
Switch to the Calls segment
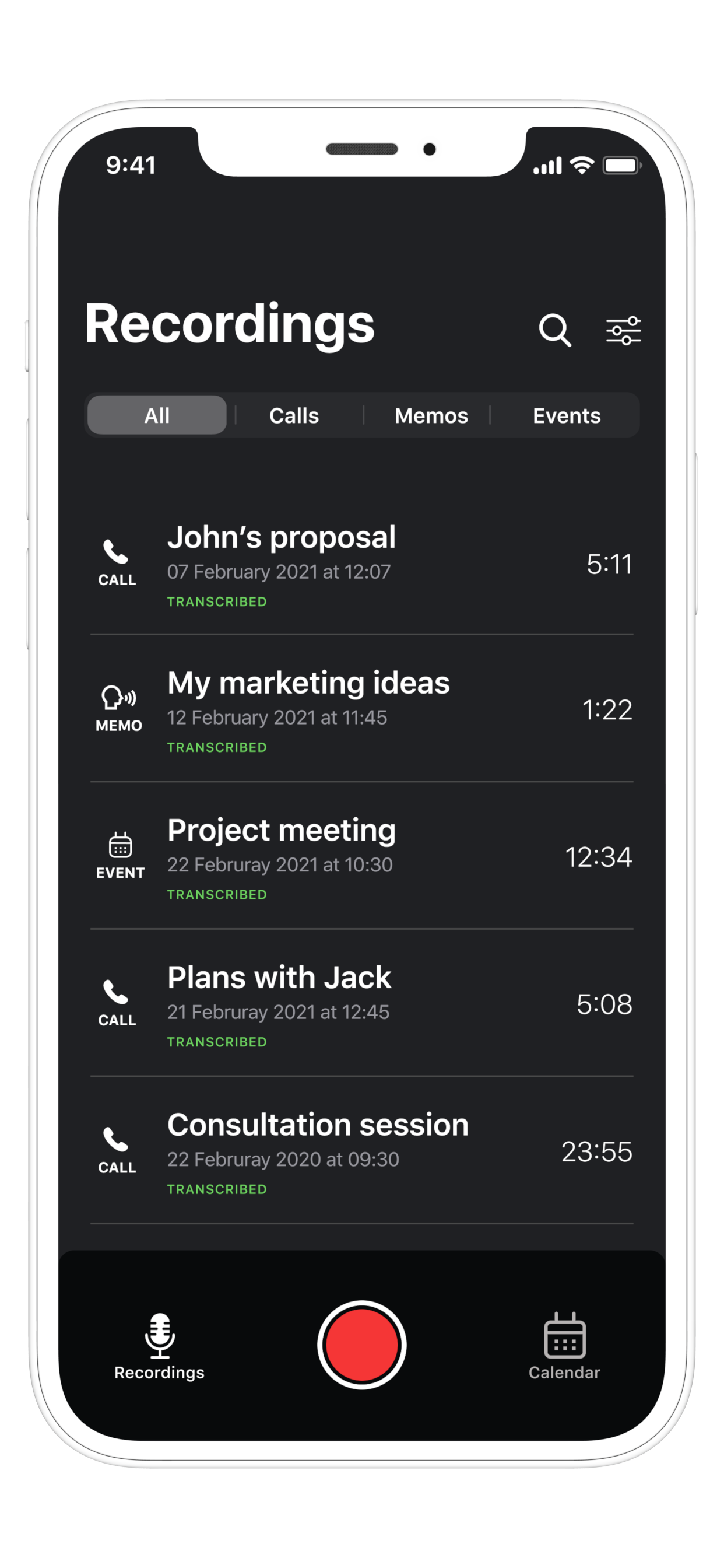click(x=294, y=415)
